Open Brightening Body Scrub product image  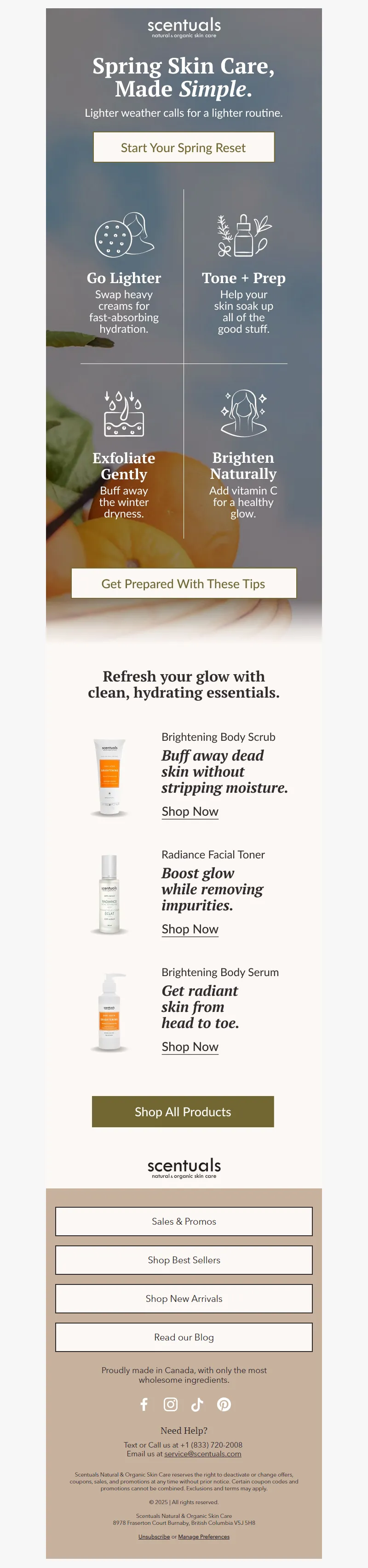click(109, 776)
